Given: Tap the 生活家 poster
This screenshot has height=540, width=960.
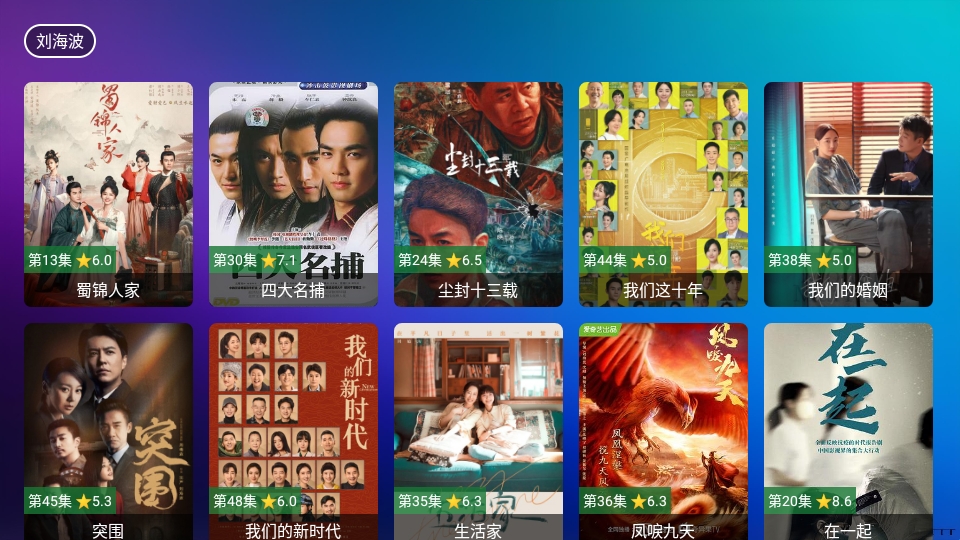Looking at the screenshot, I should 478,430.
